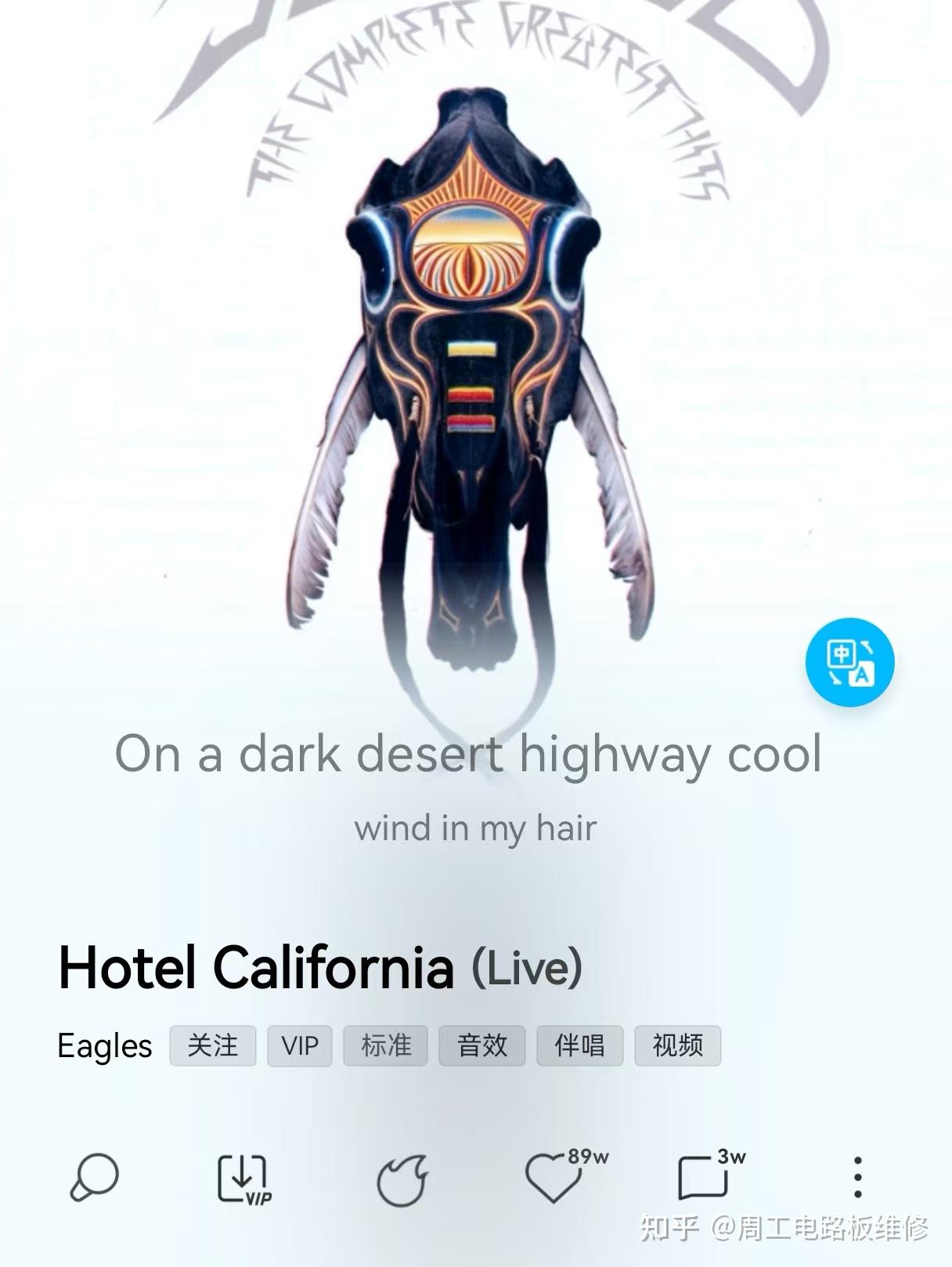Open the comments with 3w count
The height and width of the screenshot is (1267, 952).
pos(703,1178)
